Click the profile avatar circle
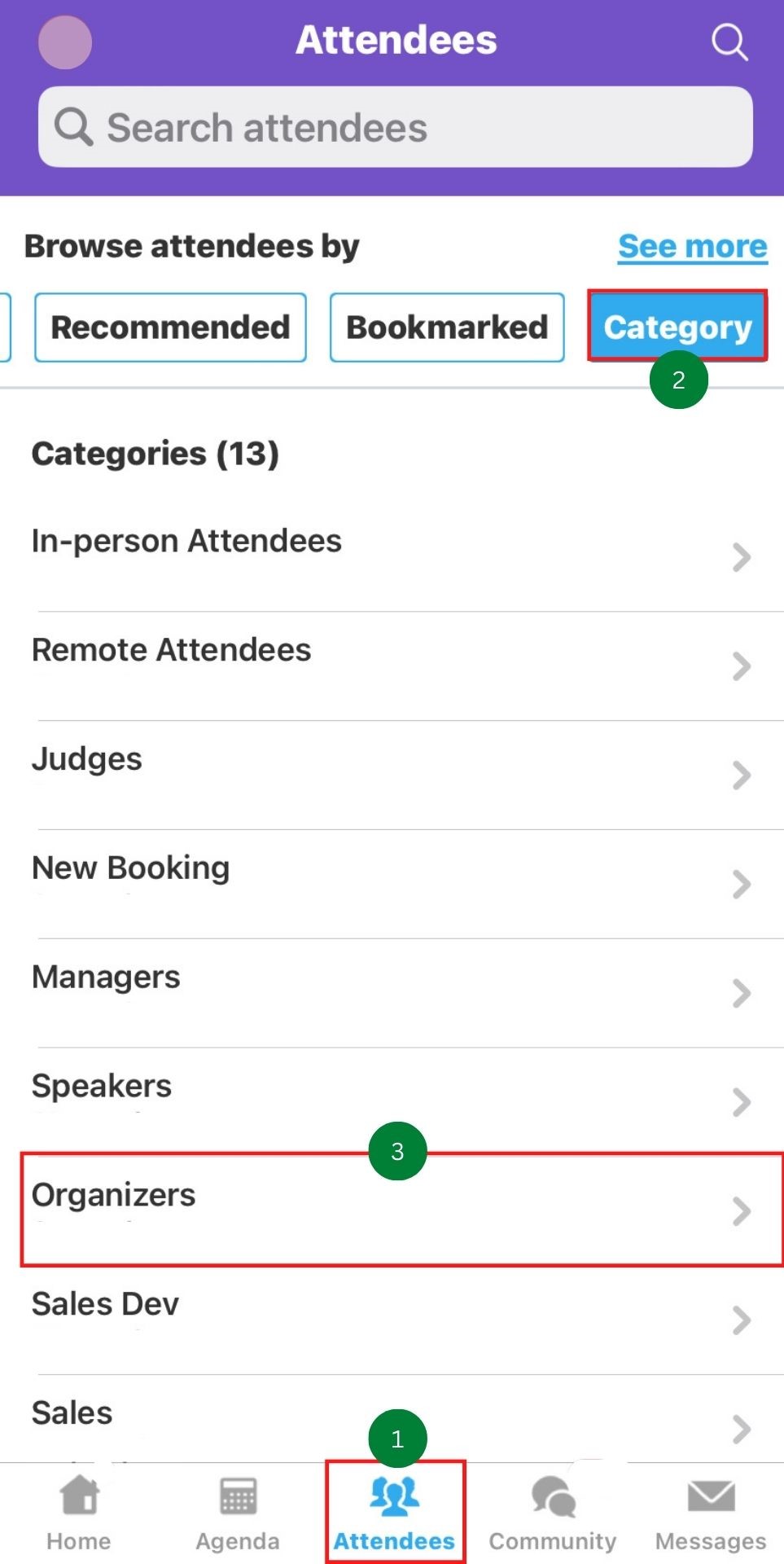This screenshot has width=784, height=1564. pos(64,42)
